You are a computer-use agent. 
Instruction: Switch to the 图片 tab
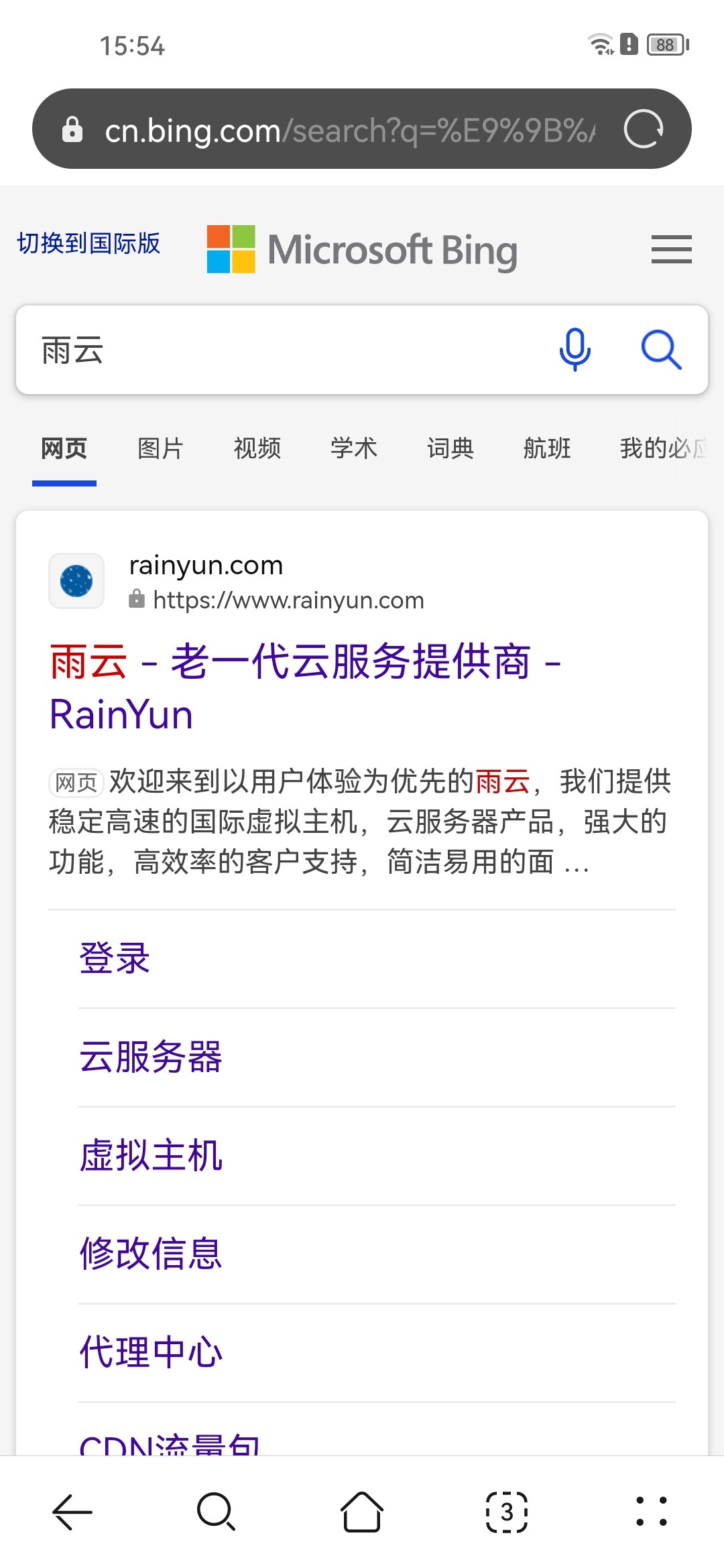pos(161,448)
